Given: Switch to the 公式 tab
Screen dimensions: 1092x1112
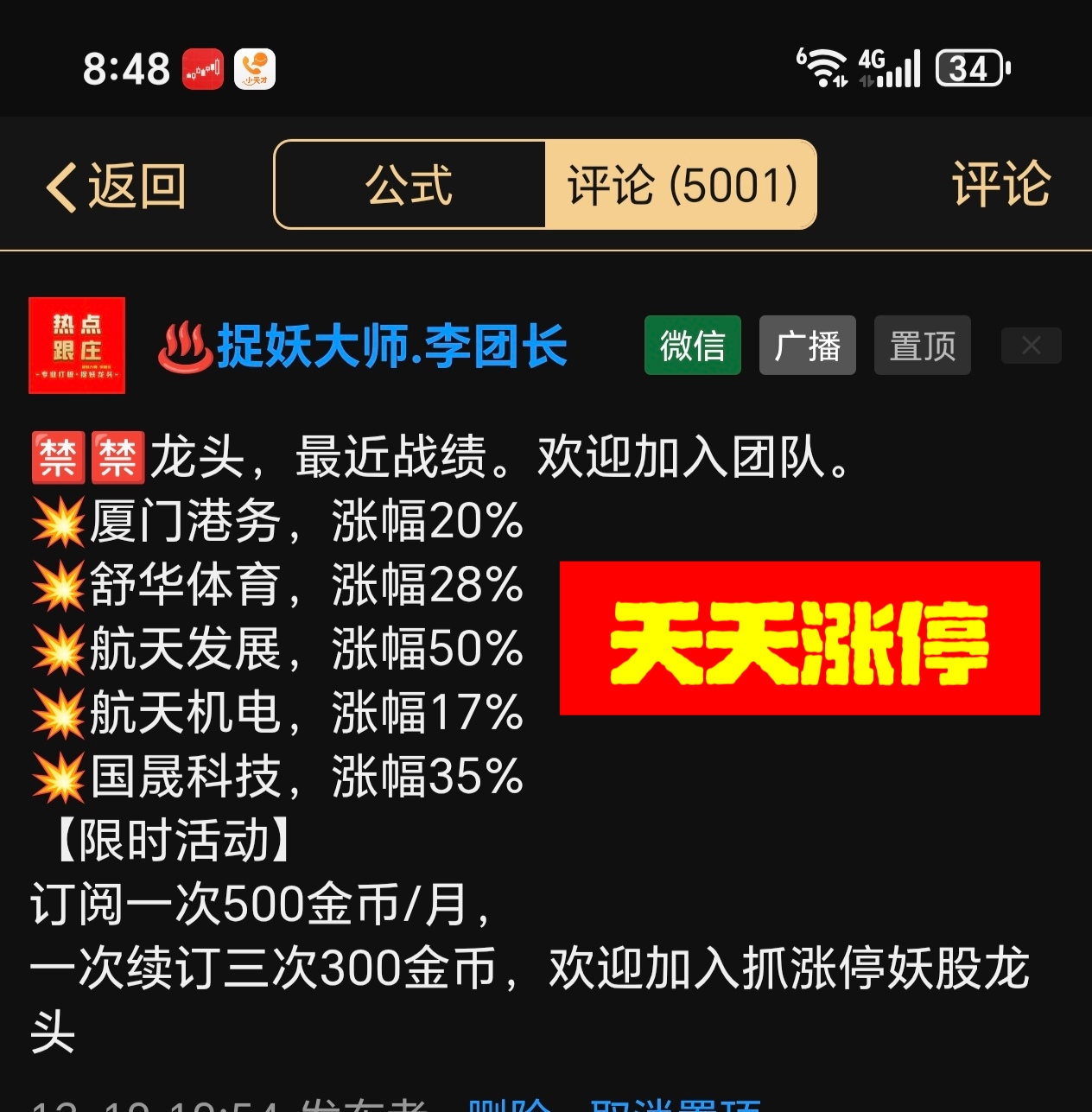Looking at the screenshot, I should tap(409, 185).
